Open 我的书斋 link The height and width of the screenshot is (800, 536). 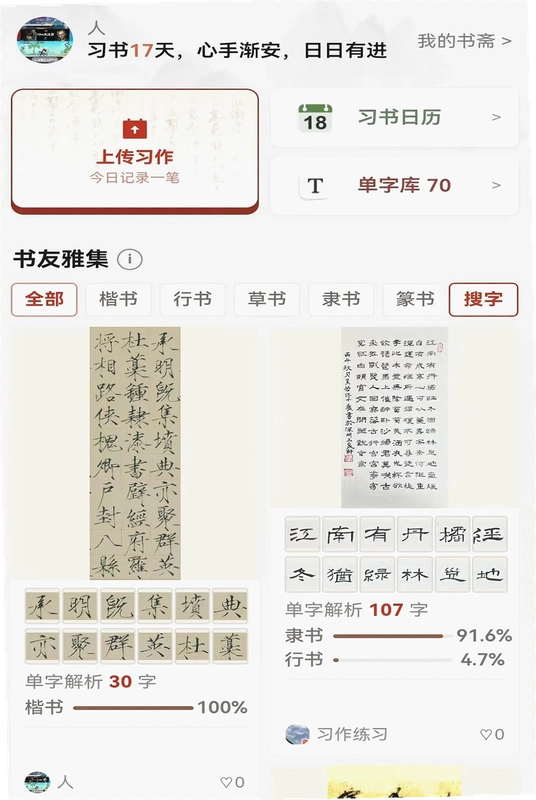(x=464, y=41)
